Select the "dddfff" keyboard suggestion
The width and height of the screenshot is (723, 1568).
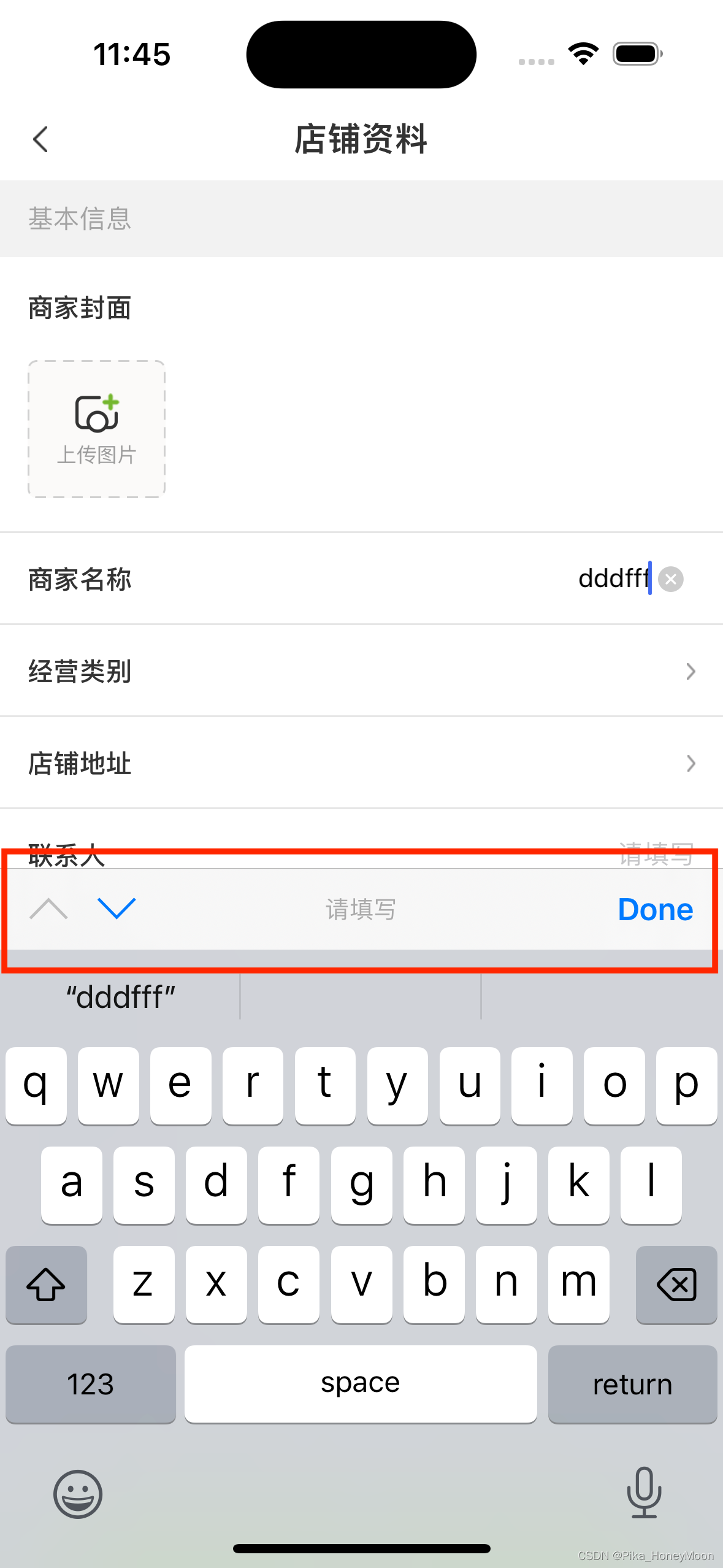pyautogui.click(x=121, y=997)
